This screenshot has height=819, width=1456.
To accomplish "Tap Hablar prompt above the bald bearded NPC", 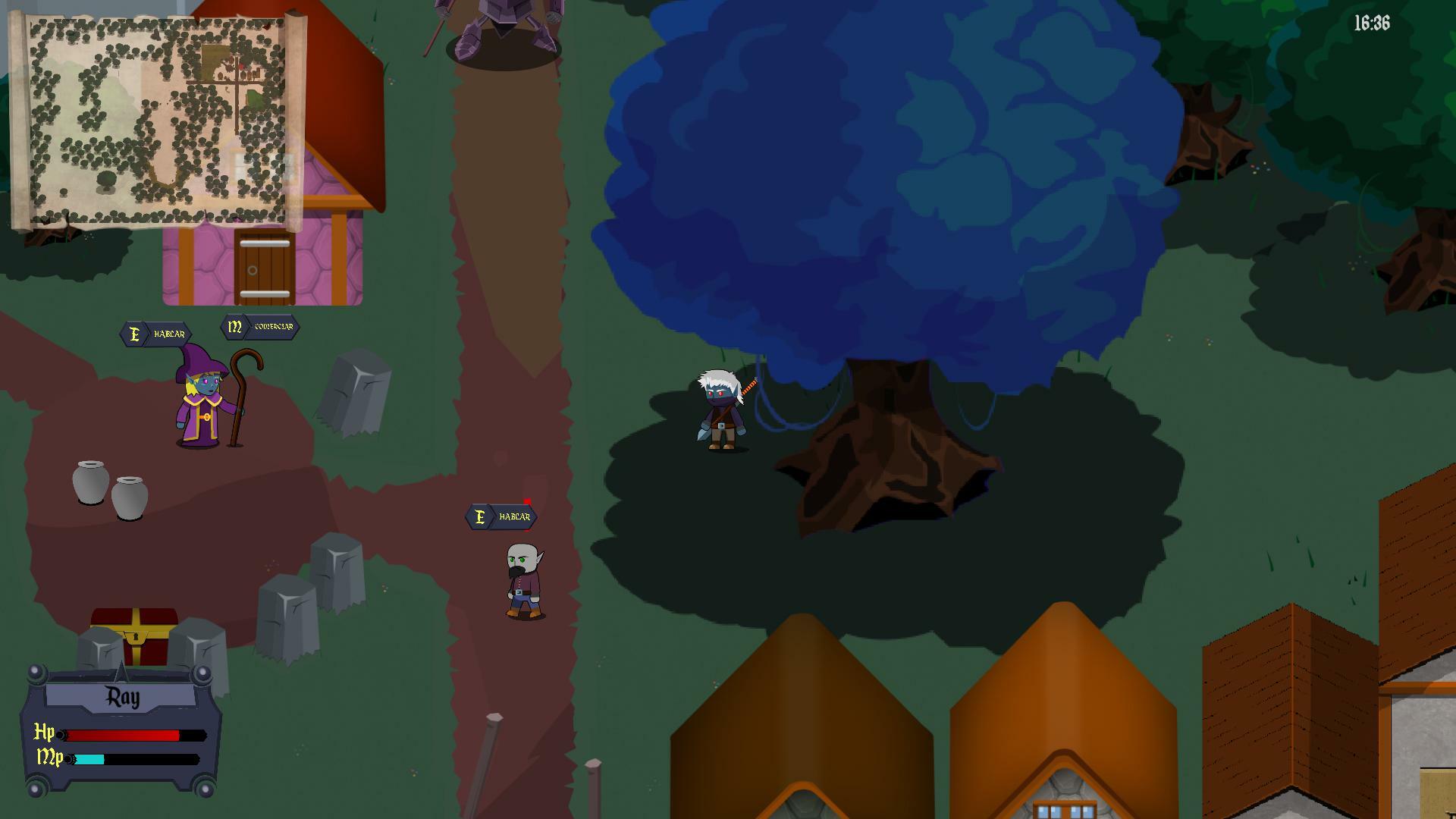I will (x=501, y=517).
